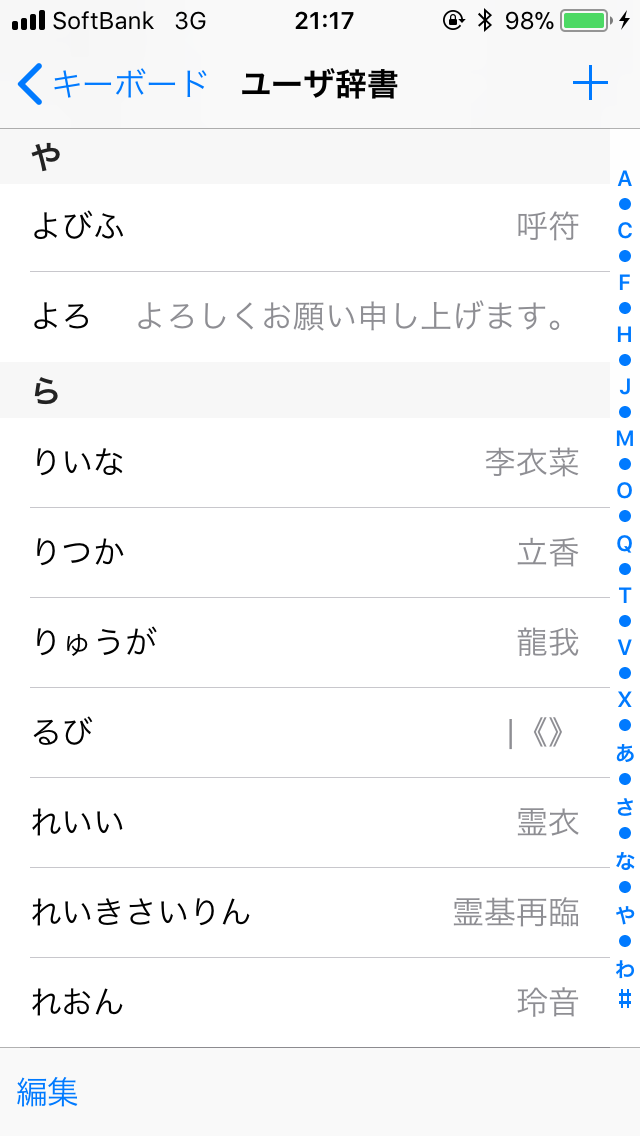Image resolution: width=640 pixels, height=1136 pixels.
Task: View the りゅうが entry
Action: (305, 642)
